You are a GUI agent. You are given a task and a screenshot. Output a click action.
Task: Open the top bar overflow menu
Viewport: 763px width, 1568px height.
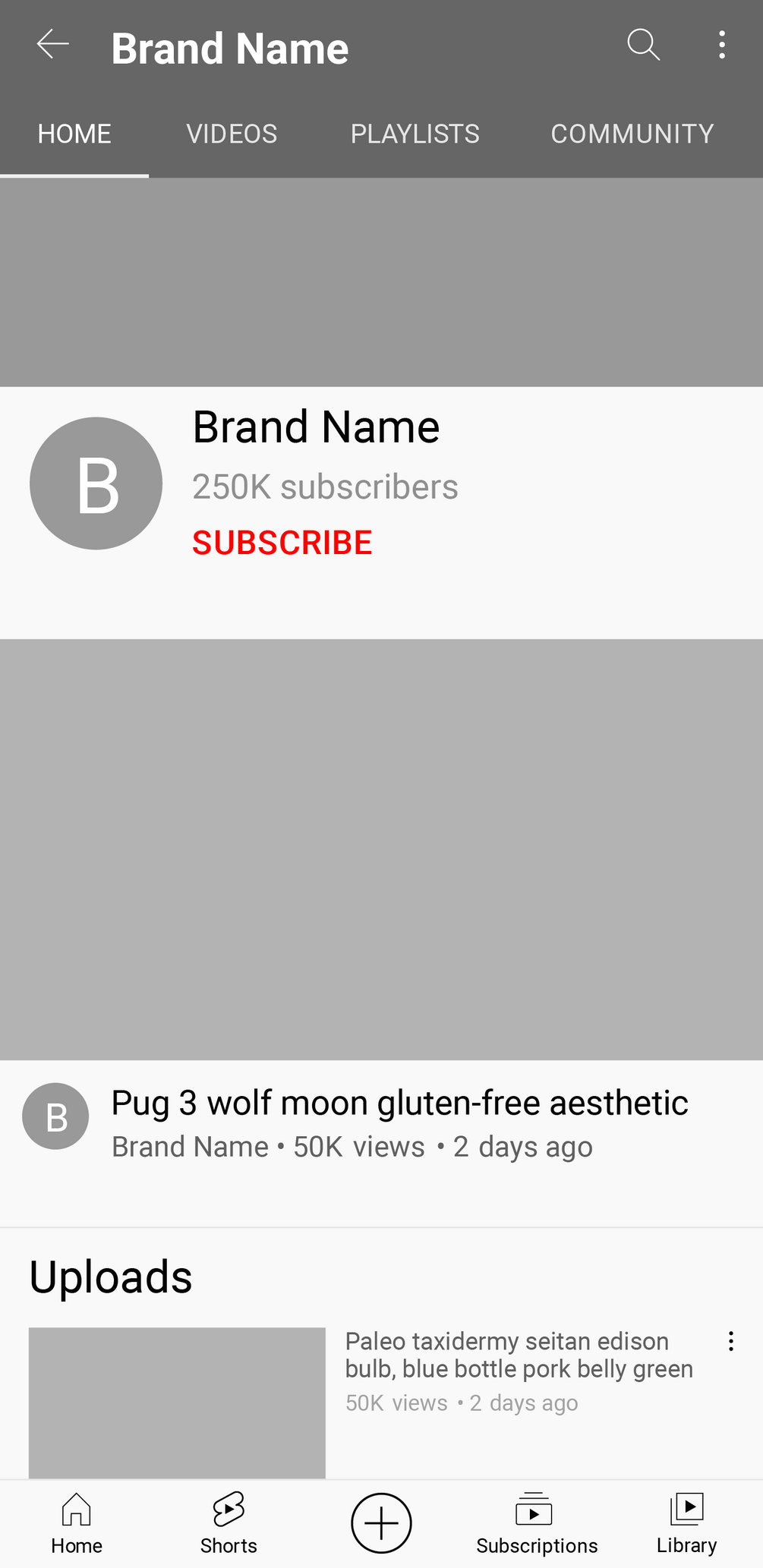click(721, 45)
